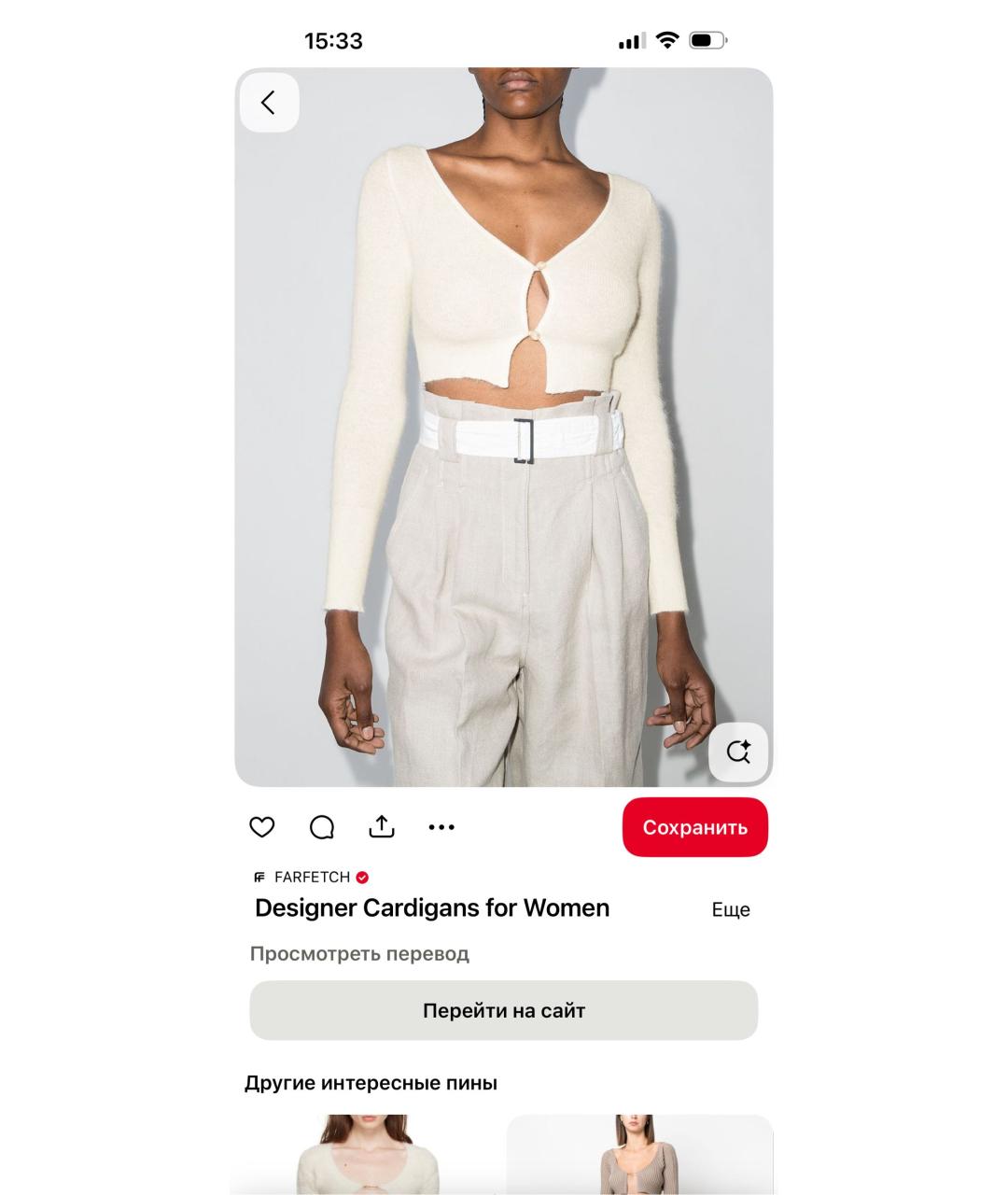The height and width of the screenshot is (1195, 1008).
Task: Open comments on this pin
Action: (322, 827)
